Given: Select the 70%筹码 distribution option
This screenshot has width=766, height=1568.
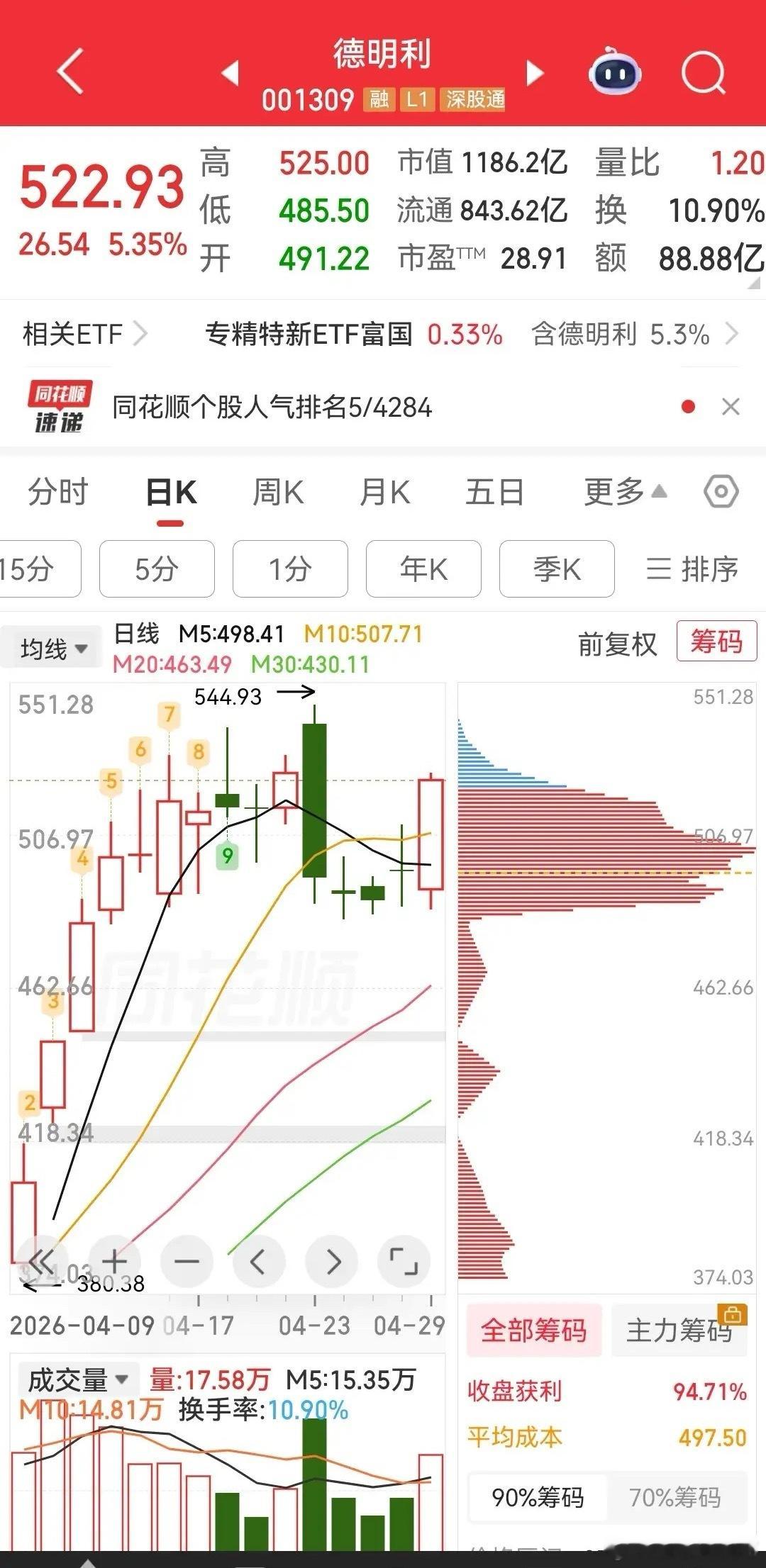Looking at the screenshot, I should point(678,1498).
